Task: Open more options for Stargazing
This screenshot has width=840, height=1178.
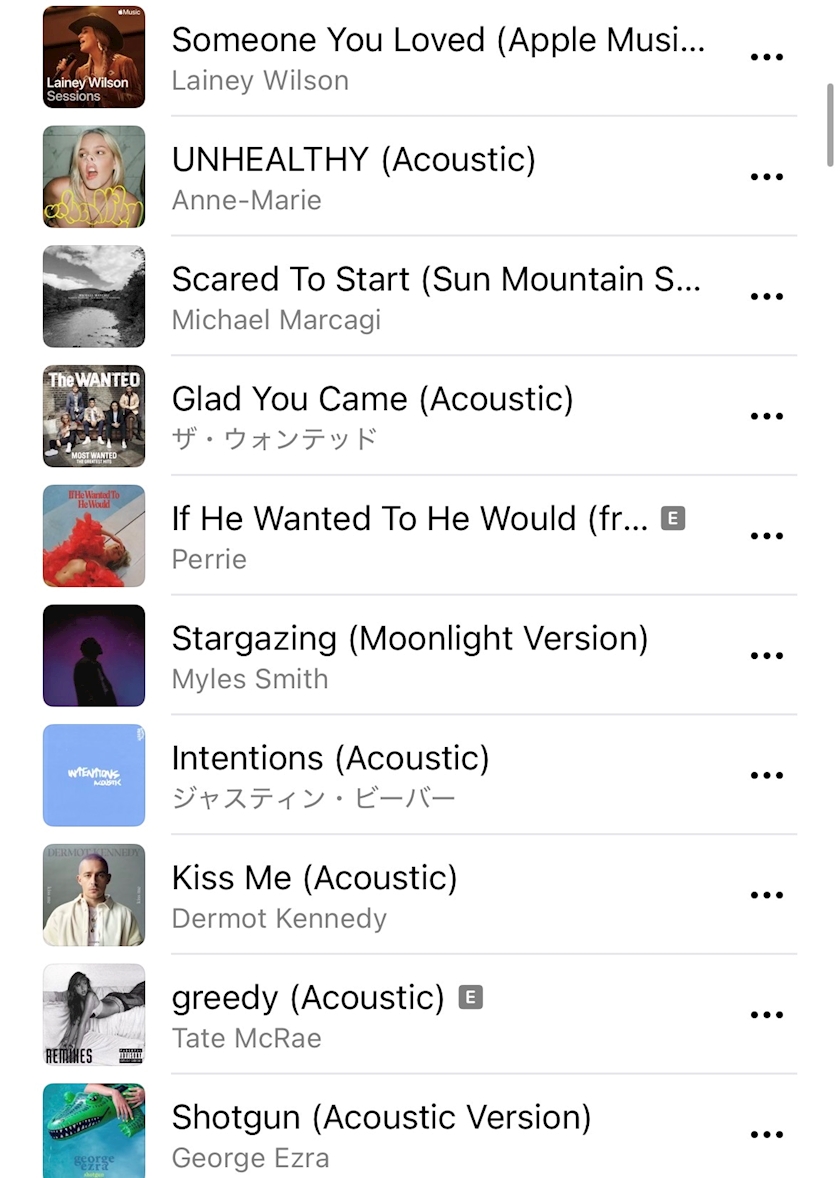Action: click(766, 656)
